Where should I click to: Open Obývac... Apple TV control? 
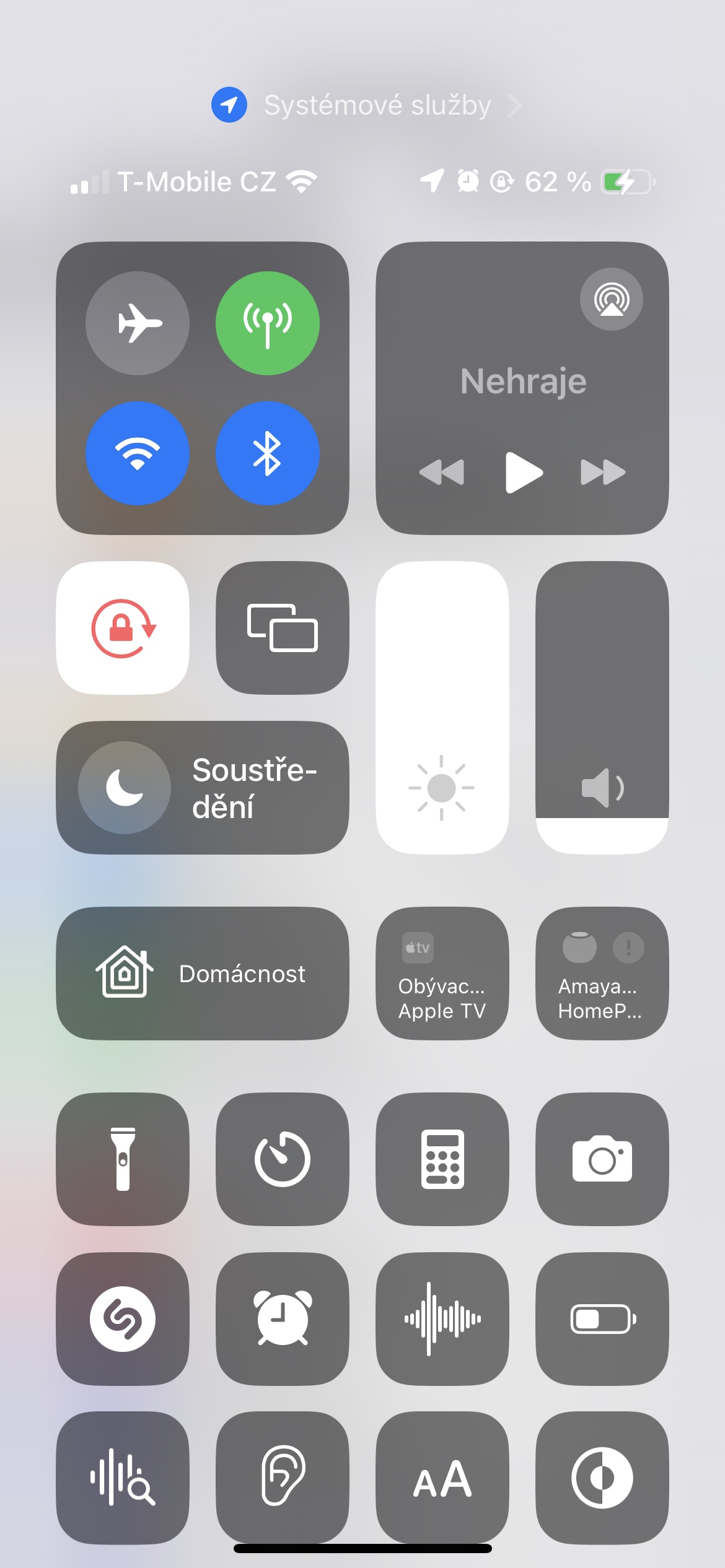(x=442, y=973)
